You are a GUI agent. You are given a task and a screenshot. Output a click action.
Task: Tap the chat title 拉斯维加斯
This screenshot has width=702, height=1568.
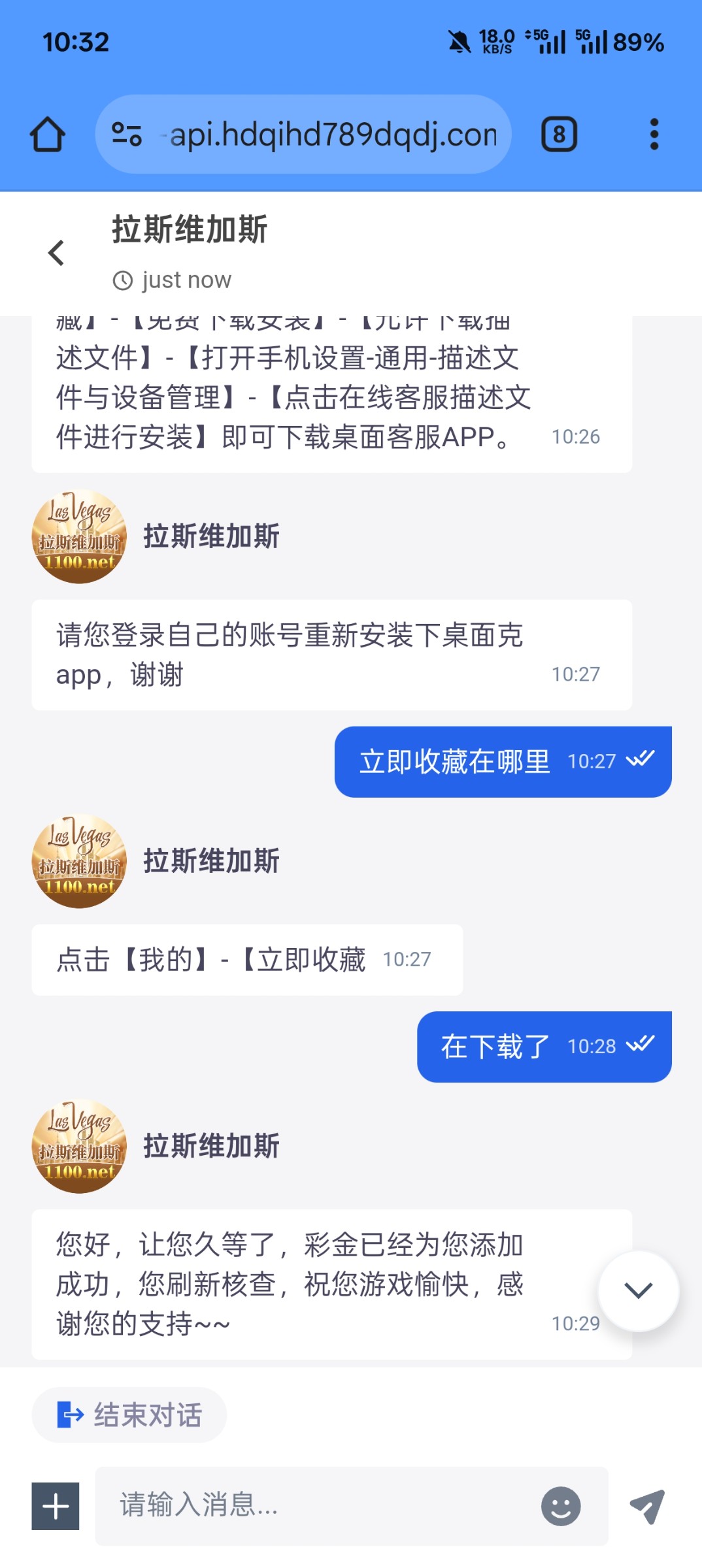click(x=188, y=230)
